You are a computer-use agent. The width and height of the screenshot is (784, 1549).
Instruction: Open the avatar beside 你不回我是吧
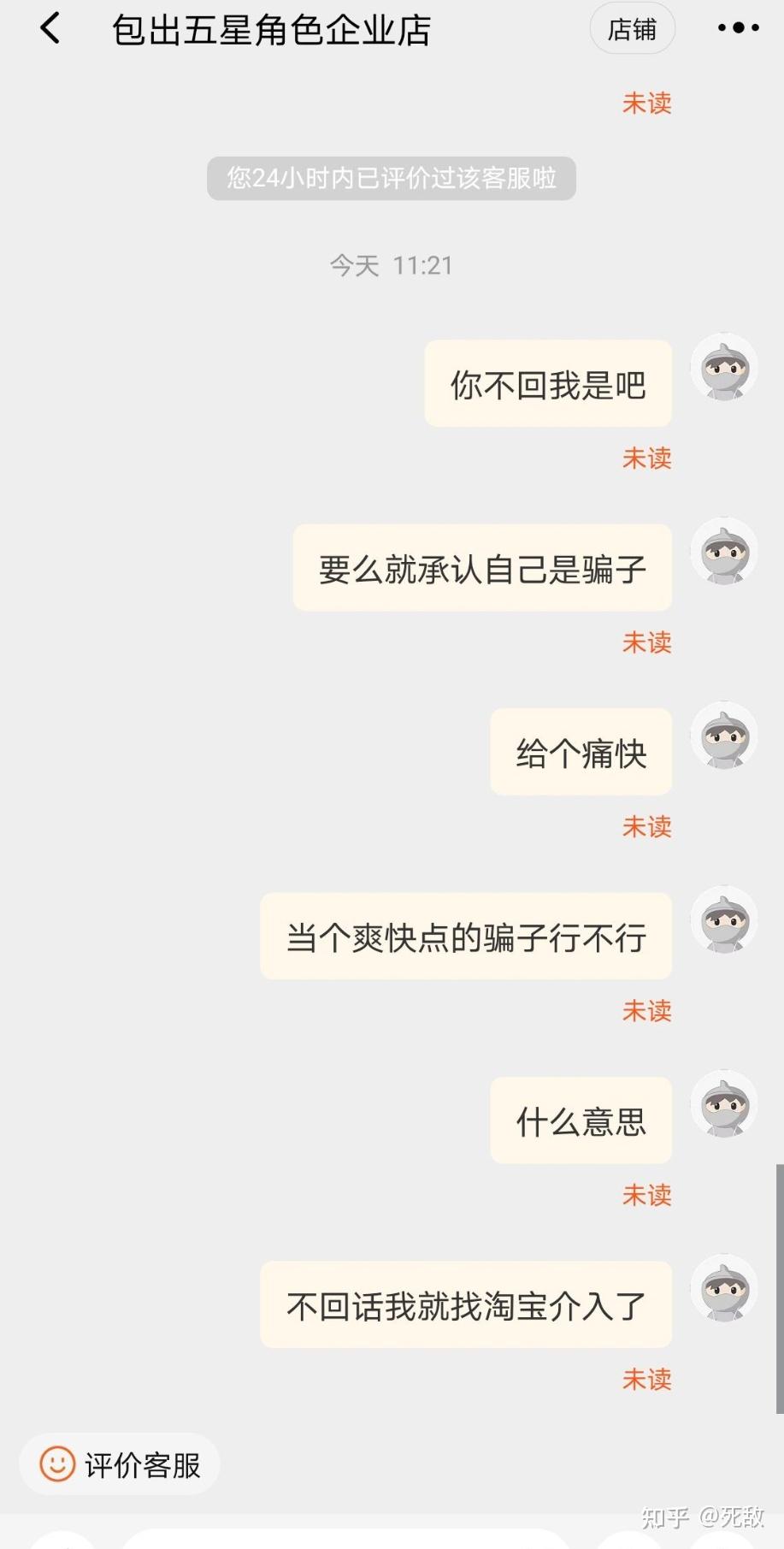coord(724,367)
